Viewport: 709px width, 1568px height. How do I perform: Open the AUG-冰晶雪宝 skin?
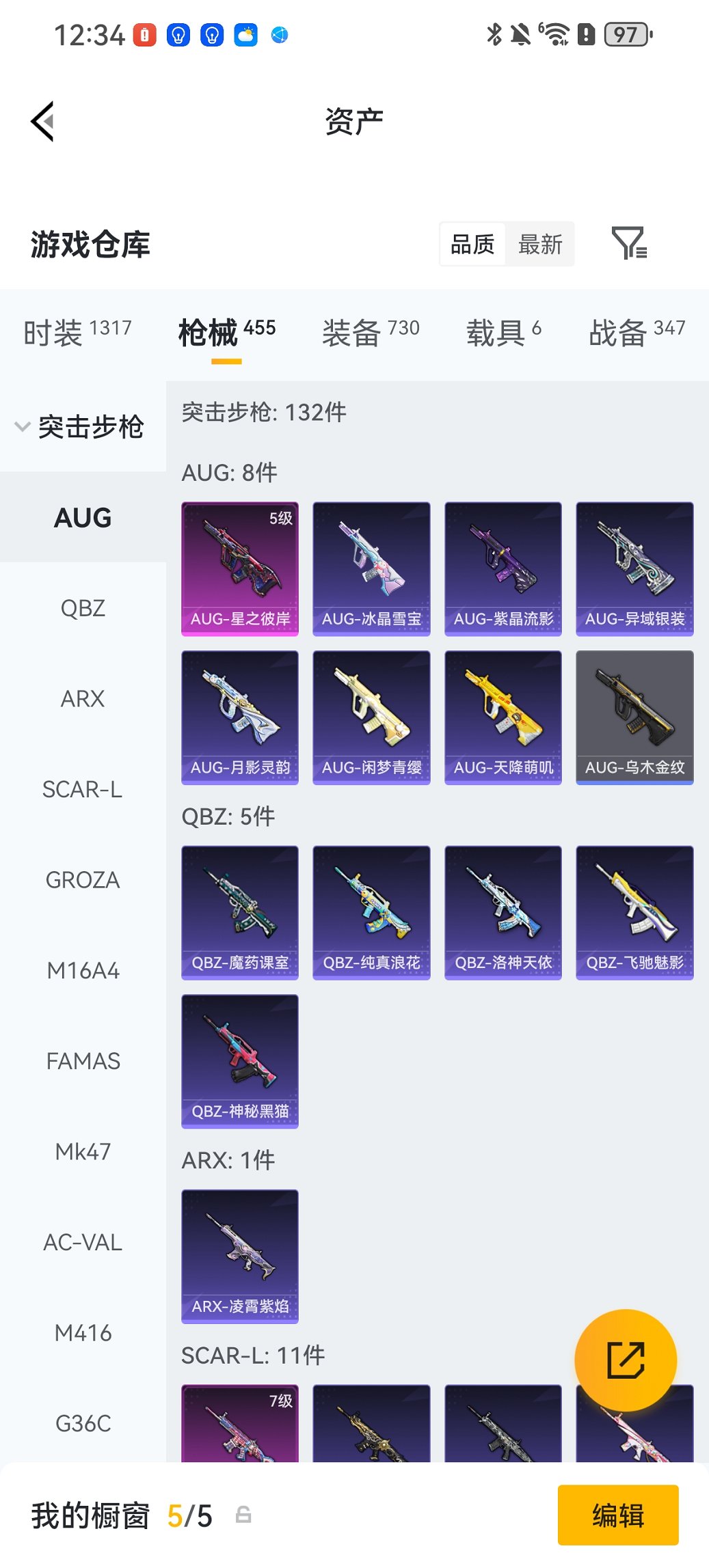point(371,568)
